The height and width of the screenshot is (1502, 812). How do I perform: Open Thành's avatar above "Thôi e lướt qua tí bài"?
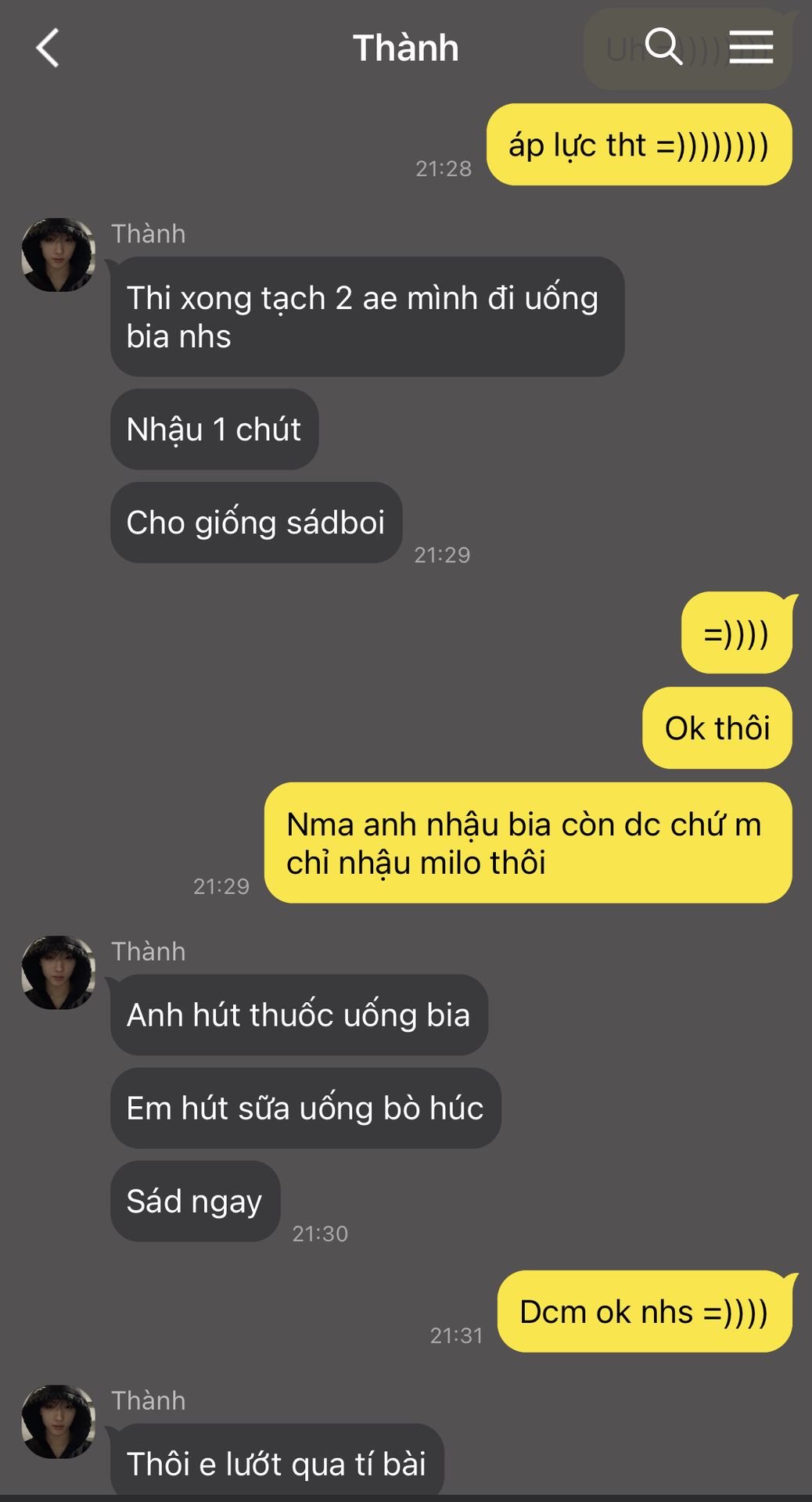click(x=58, y=1421)
